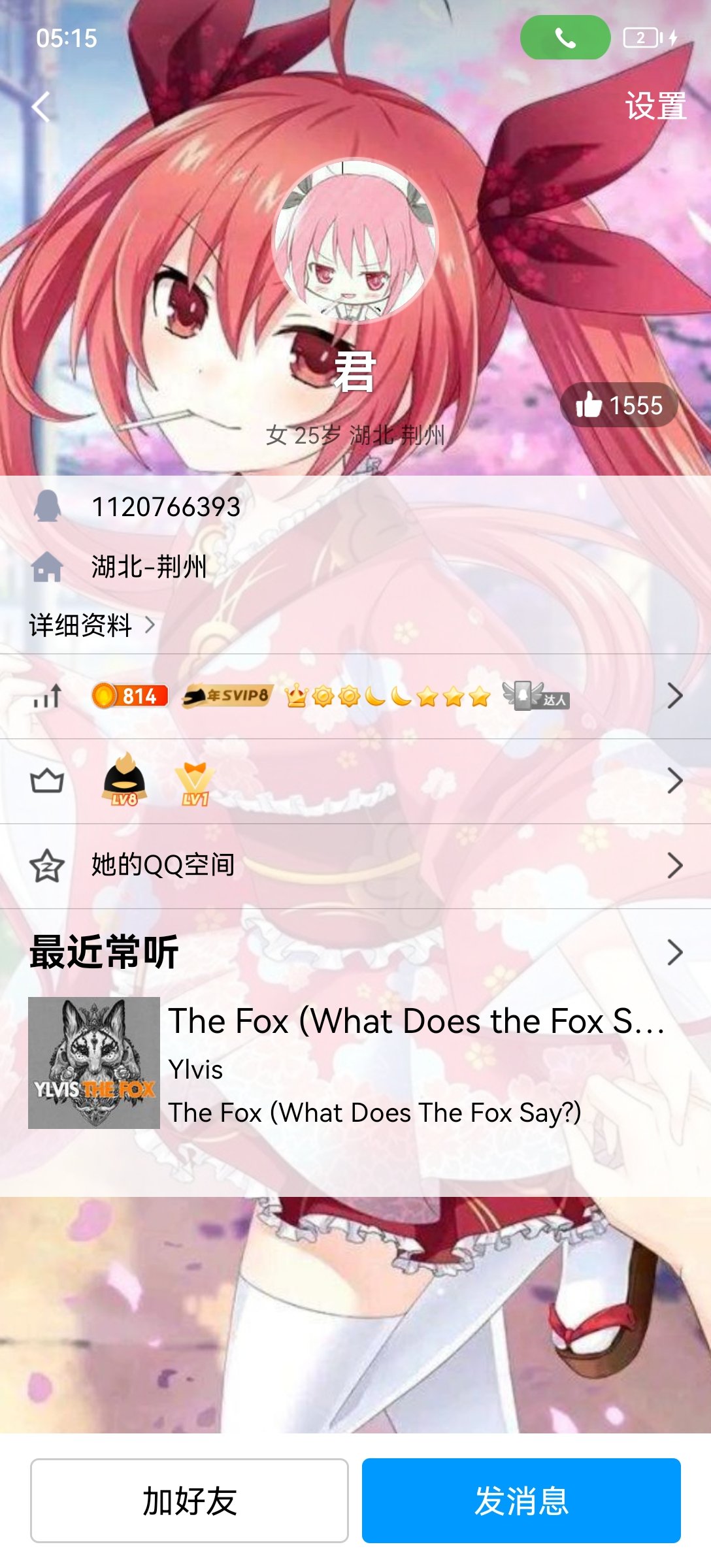Return to the ongoing call via green pill
Viewport: 711px width, 1568px height.
point(565,37)
